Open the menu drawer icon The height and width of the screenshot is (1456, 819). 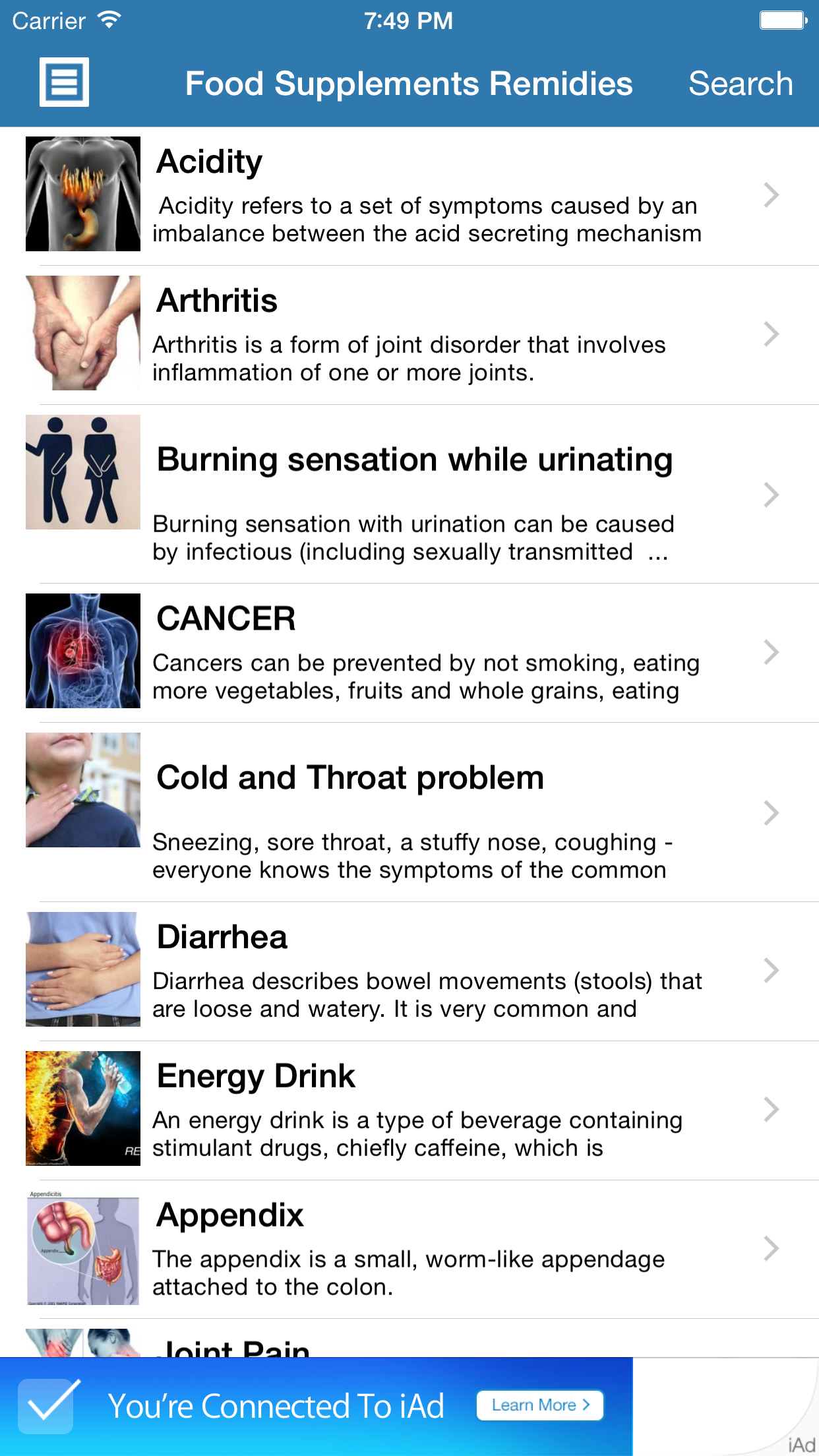[x=64, y=82]
